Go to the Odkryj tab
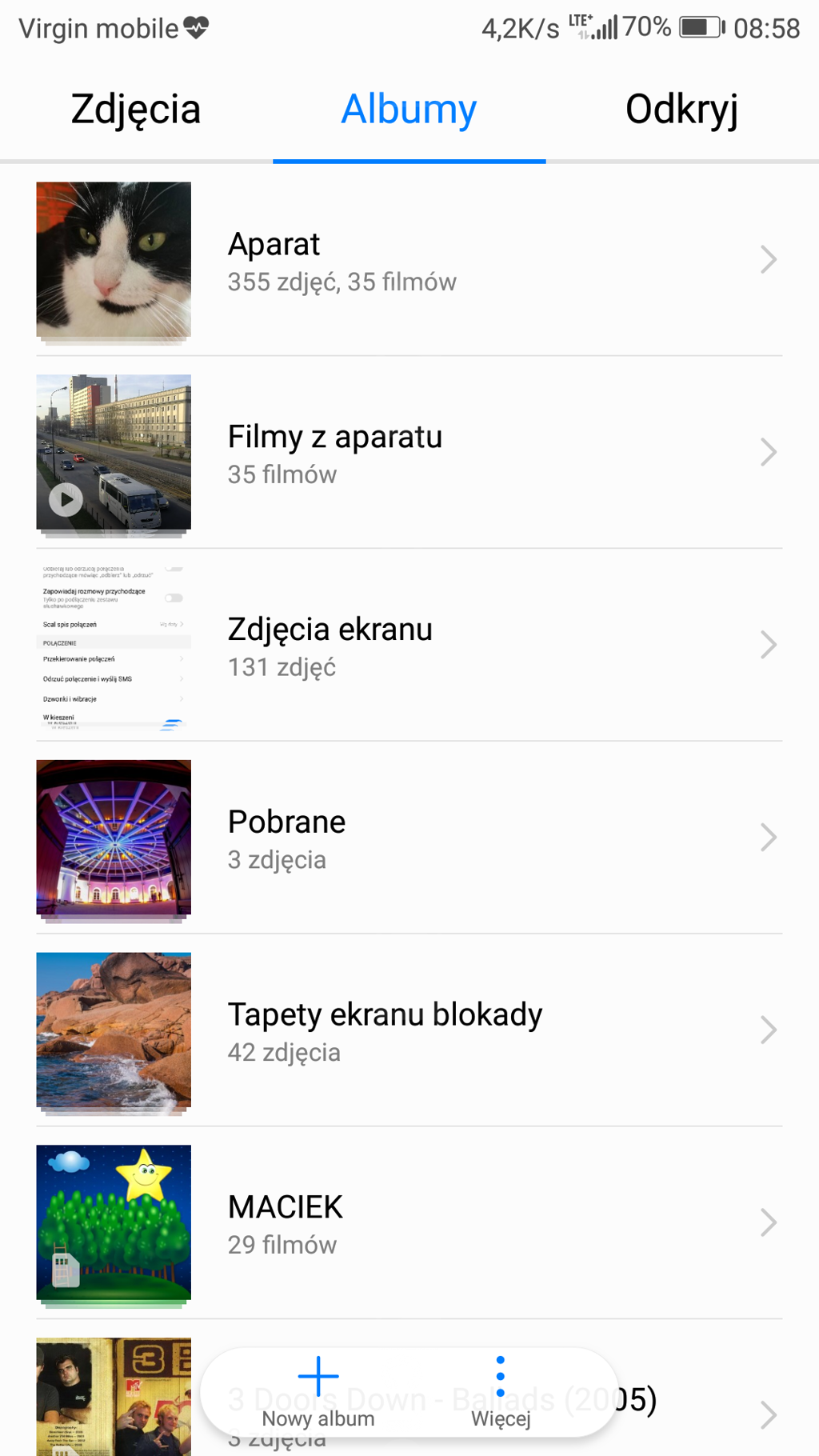 (x=681, y=110)
